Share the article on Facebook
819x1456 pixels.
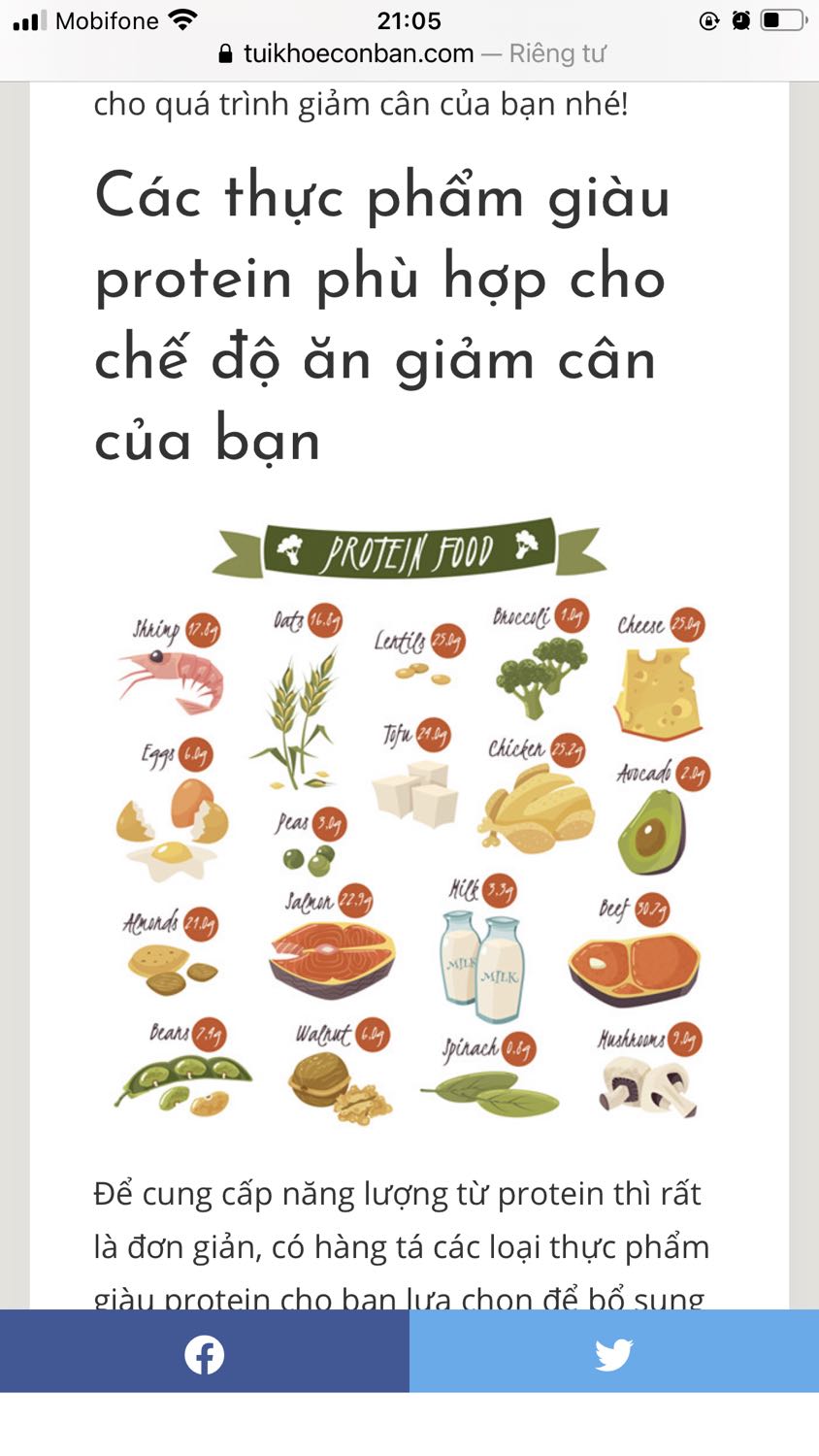[204, 1351]
